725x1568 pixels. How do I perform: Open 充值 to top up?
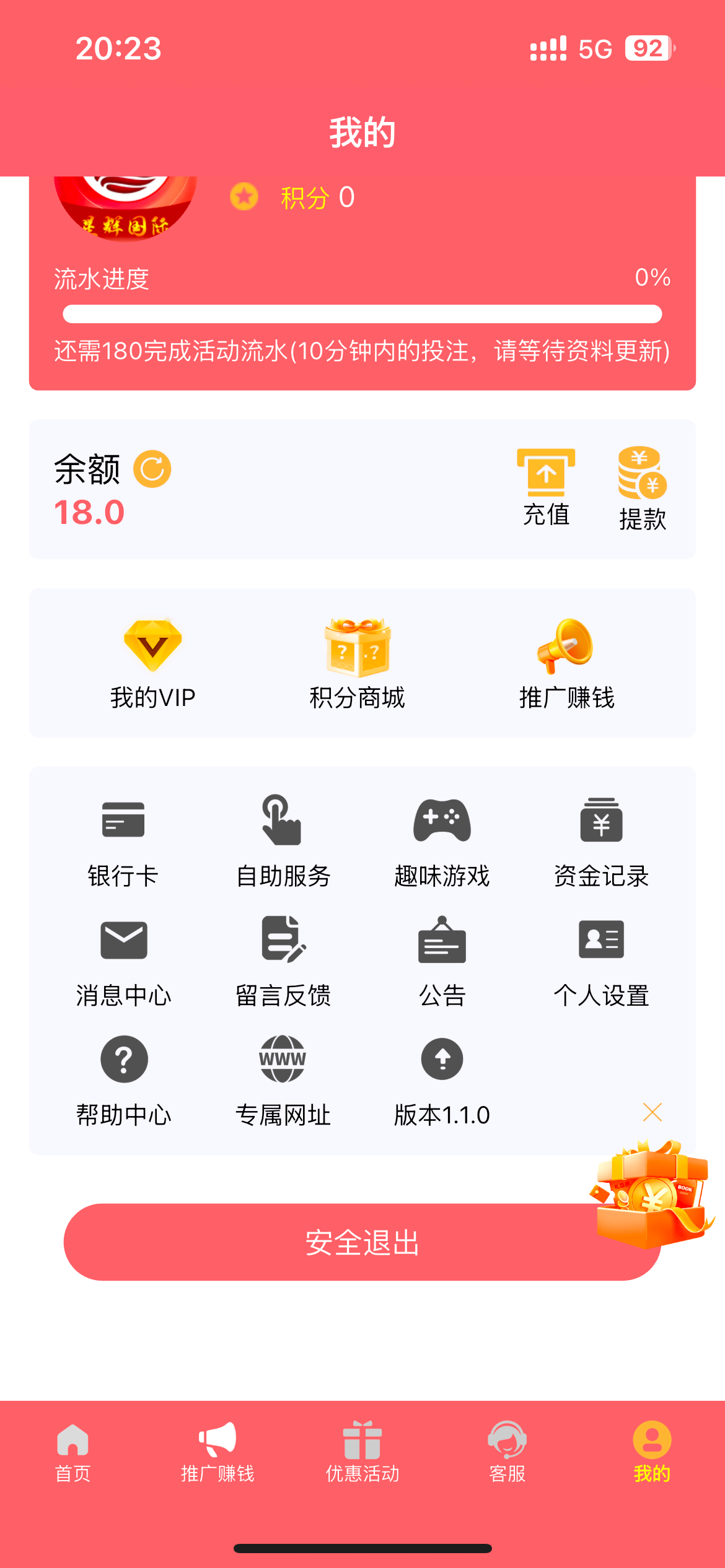pyautogui.click(x=546, y=487)
